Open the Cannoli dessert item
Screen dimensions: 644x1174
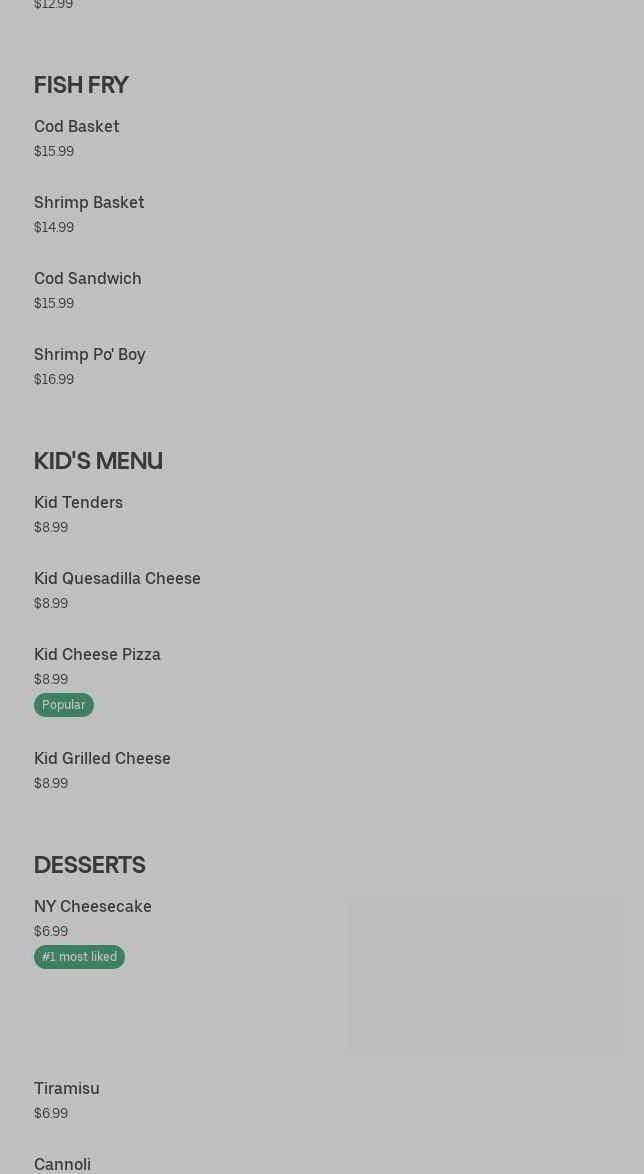[62, 1164]
